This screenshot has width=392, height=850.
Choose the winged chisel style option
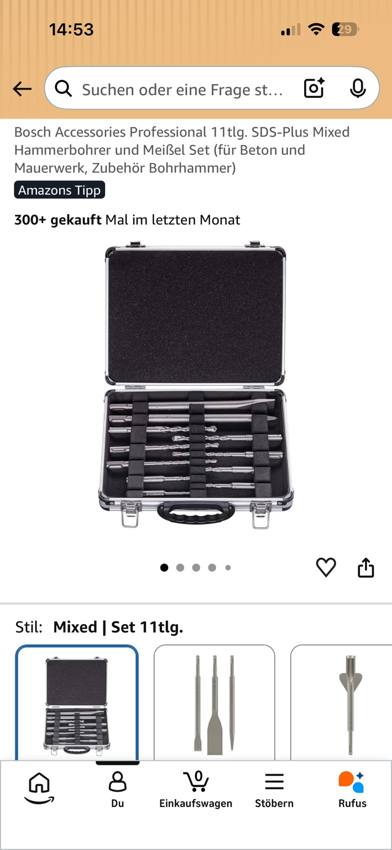[x=342, y=703]
